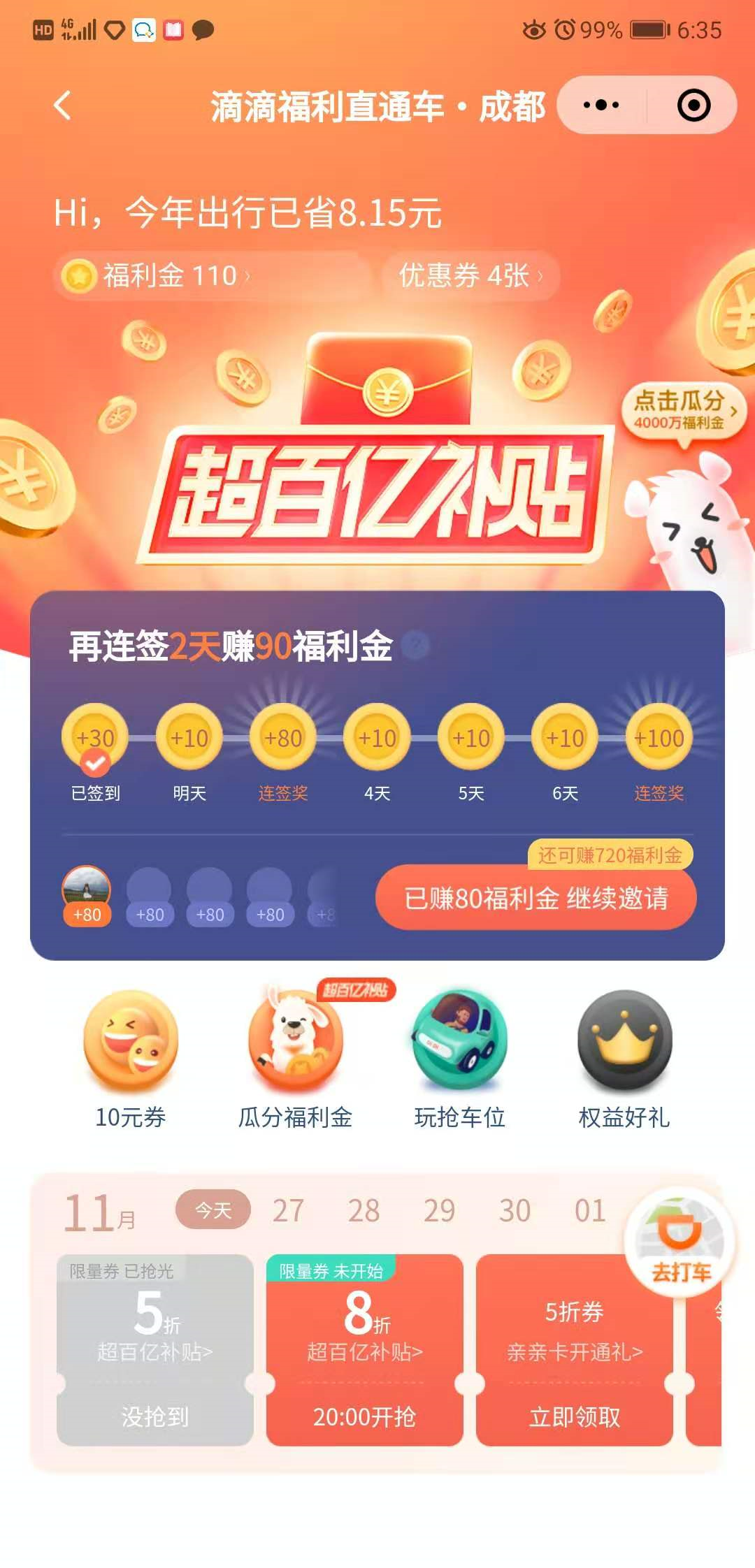The height and width of the screenshot is (1568, 755).
Task: Open the mini program three-dot menu
Action: coord(601,106)
